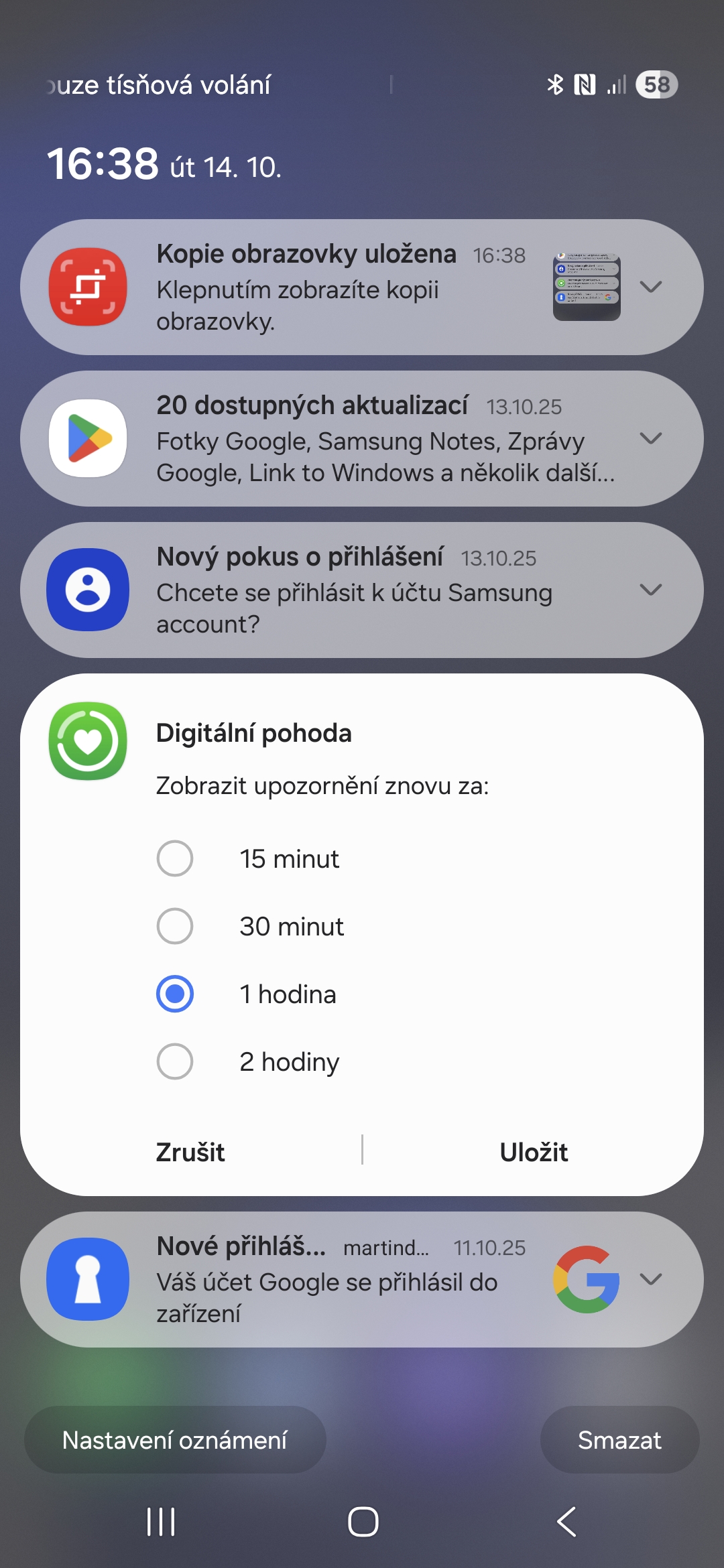Expand the Play Store updates notification
Image resolution: width=724 pixels, height=1568 pixels.
click(650, 438)
